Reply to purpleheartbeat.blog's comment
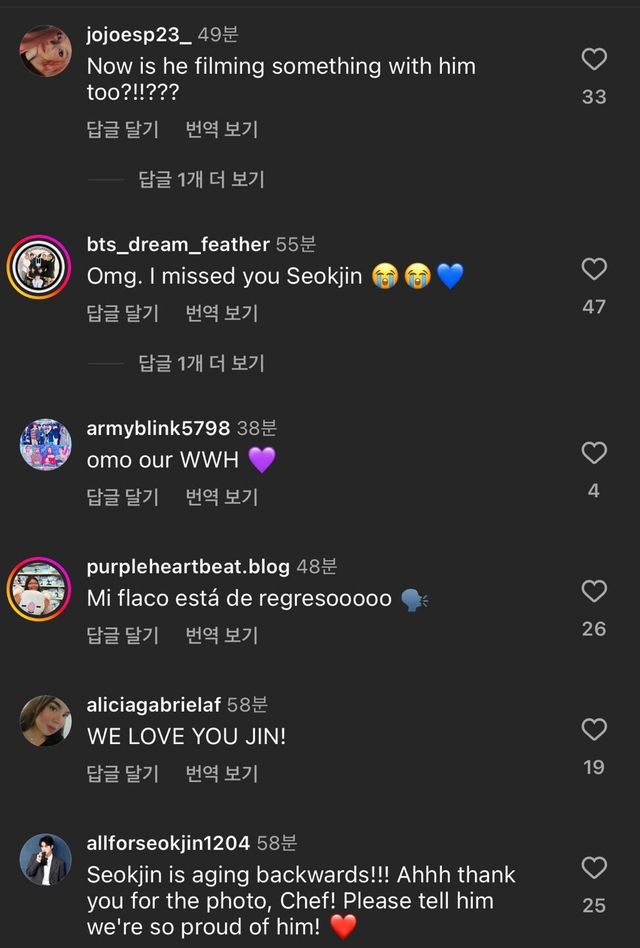Screen dimensions: 640x948 pos(123,635)
